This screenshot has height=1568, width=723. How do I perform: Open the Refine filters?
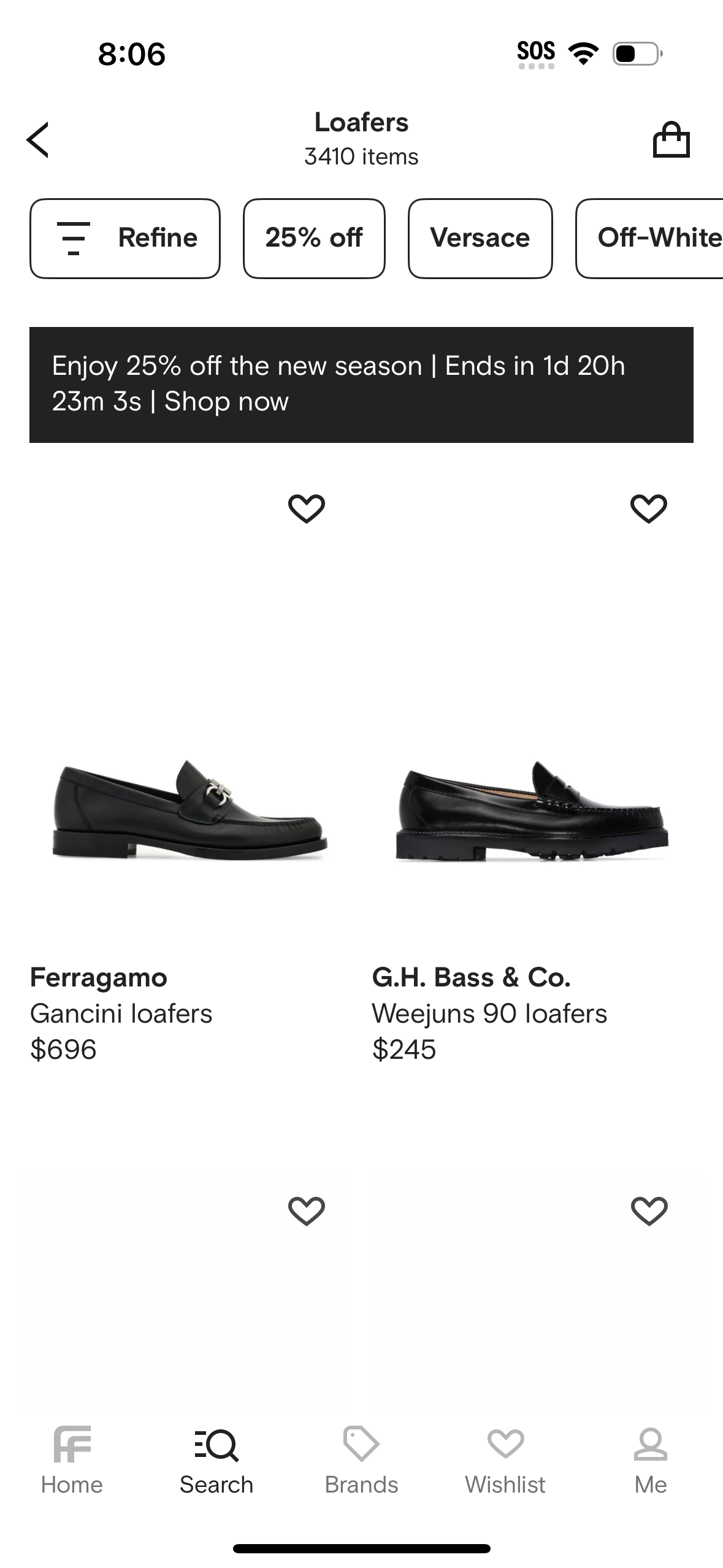click(124, 238)
